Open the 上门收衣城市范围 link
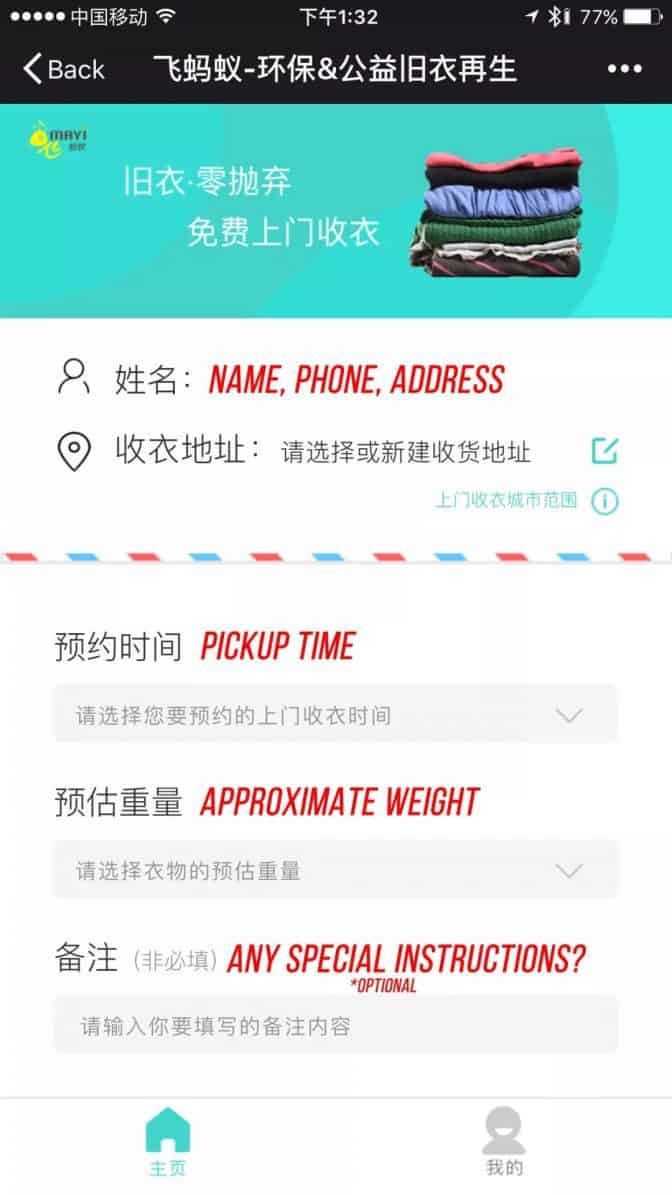This screenshot has width=672, height=1195. 506,501
